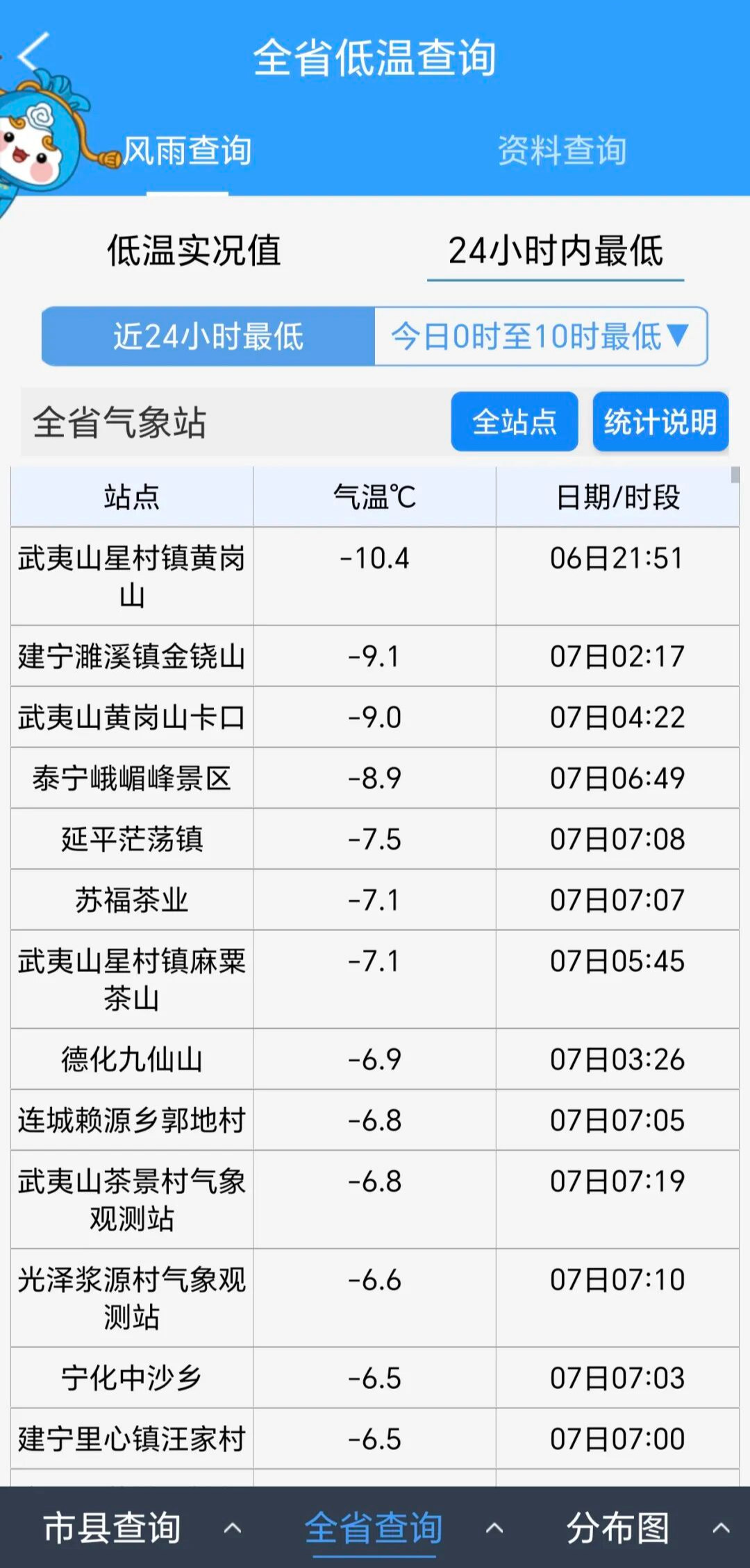Image resolution: width=750 pixels, height=1568 pixels.
Task: Open the 分布图 bottom menu
Action: coord(646,1527)
